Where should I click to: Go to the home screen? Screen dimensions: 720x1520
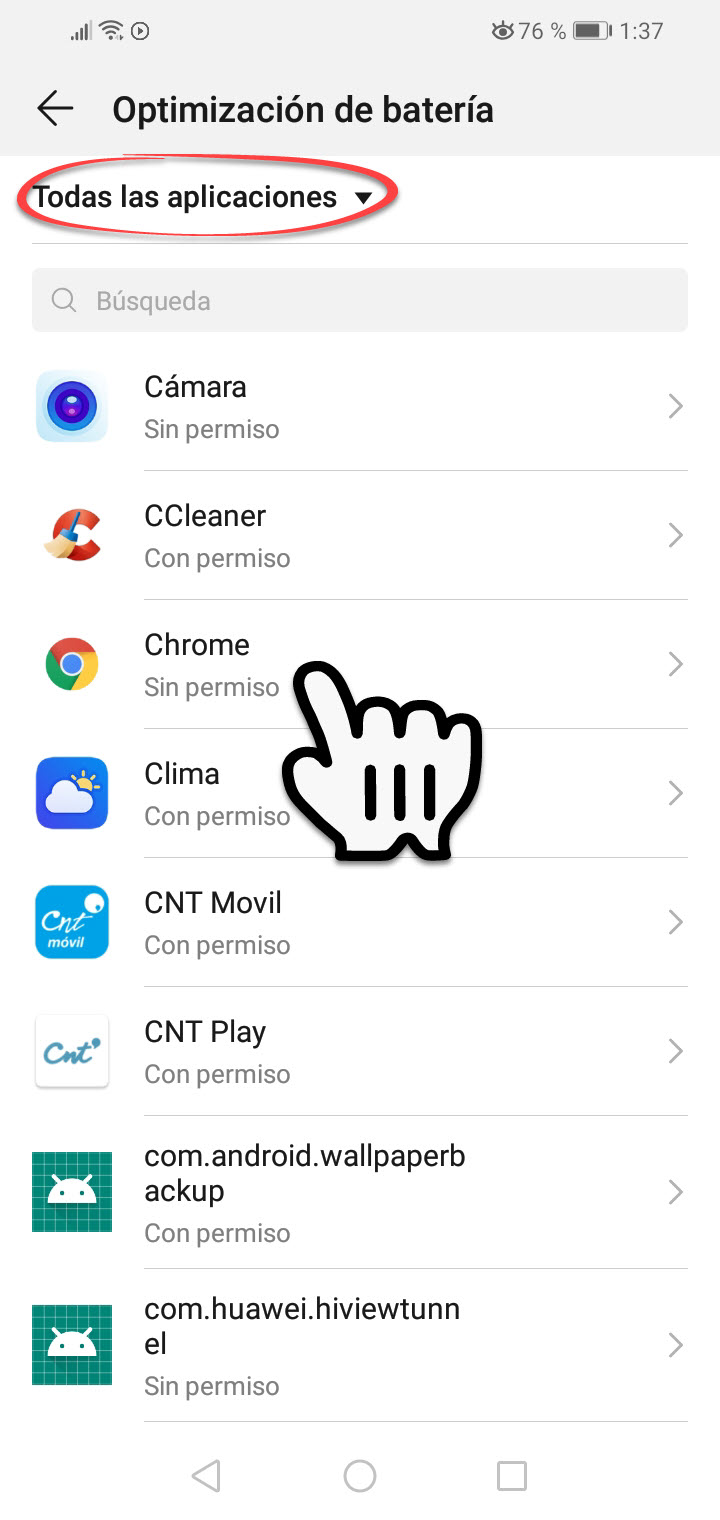tap(360, 1476)
